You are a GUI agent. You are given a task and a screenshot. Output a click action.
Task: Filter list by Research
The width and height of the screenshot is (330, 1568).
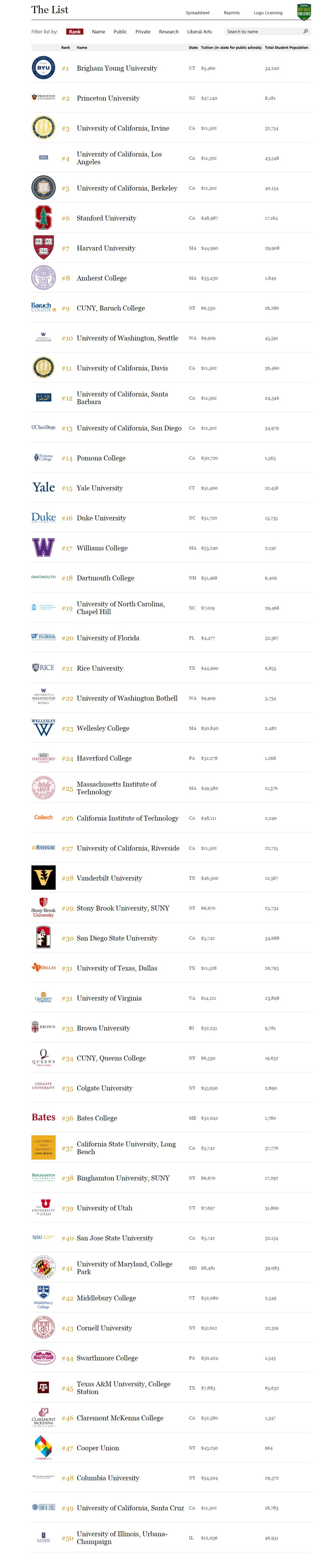(x=169, y=32)
